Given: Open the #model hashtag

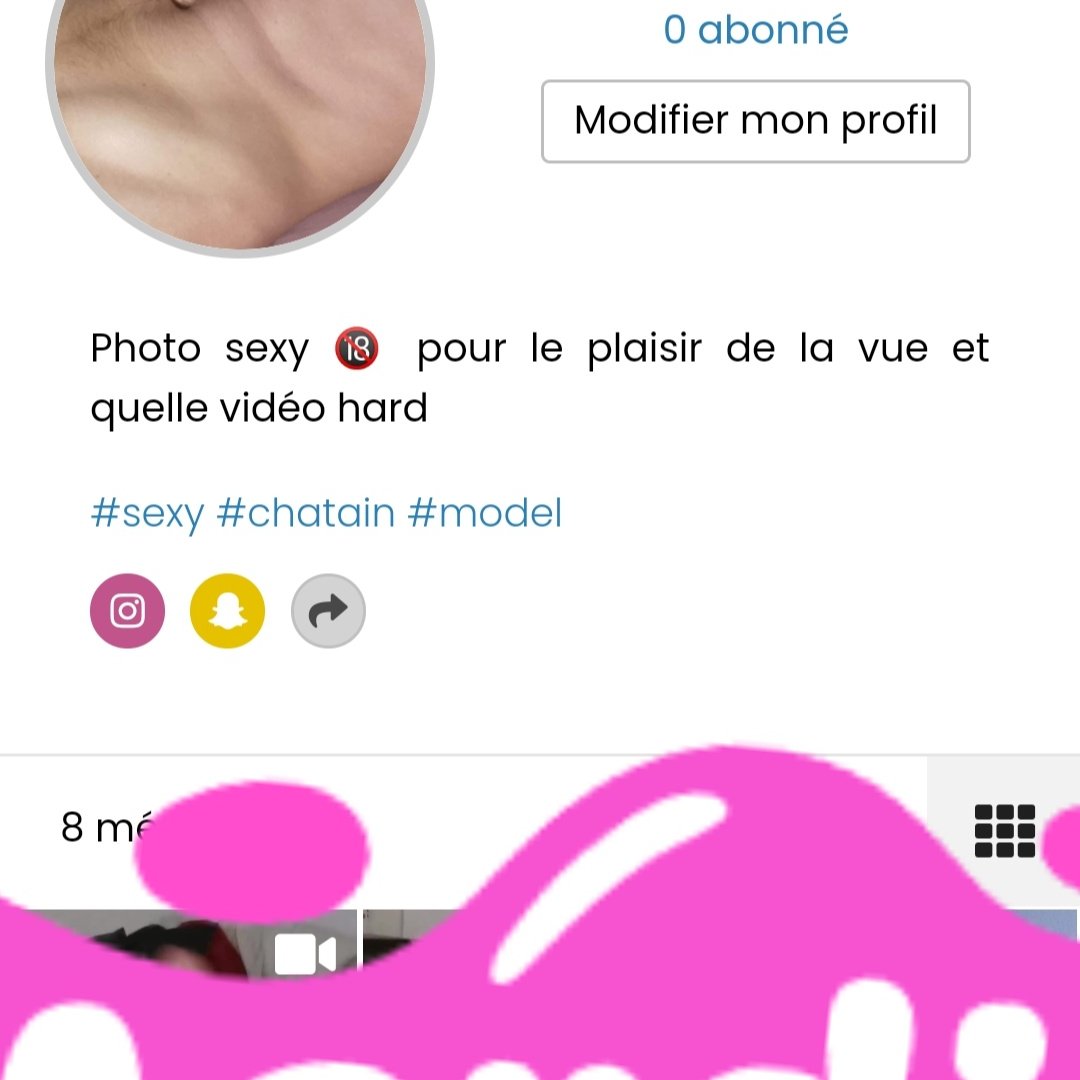Looking at the screenshot, I should click(485, 513).
